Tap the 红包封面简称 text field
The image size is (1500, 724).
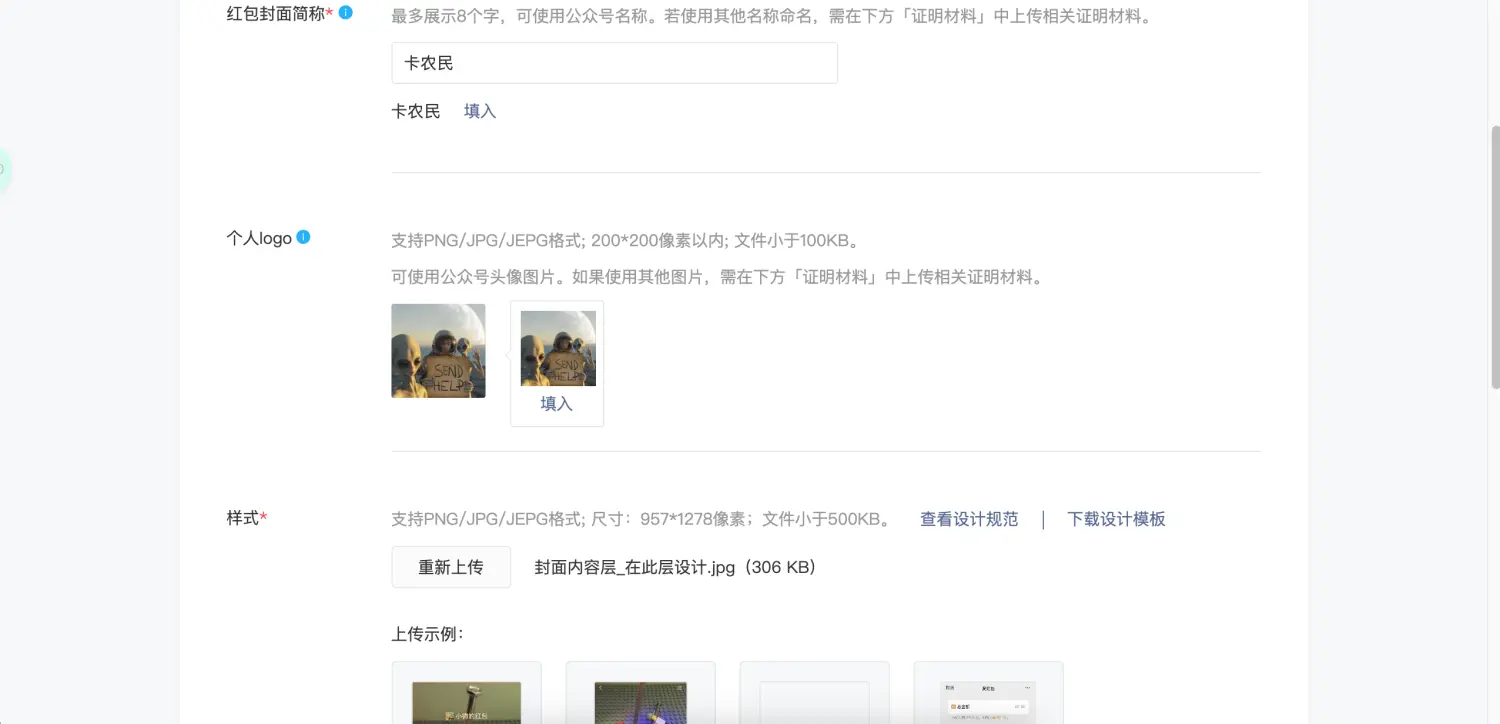click(x=614, y=63)
